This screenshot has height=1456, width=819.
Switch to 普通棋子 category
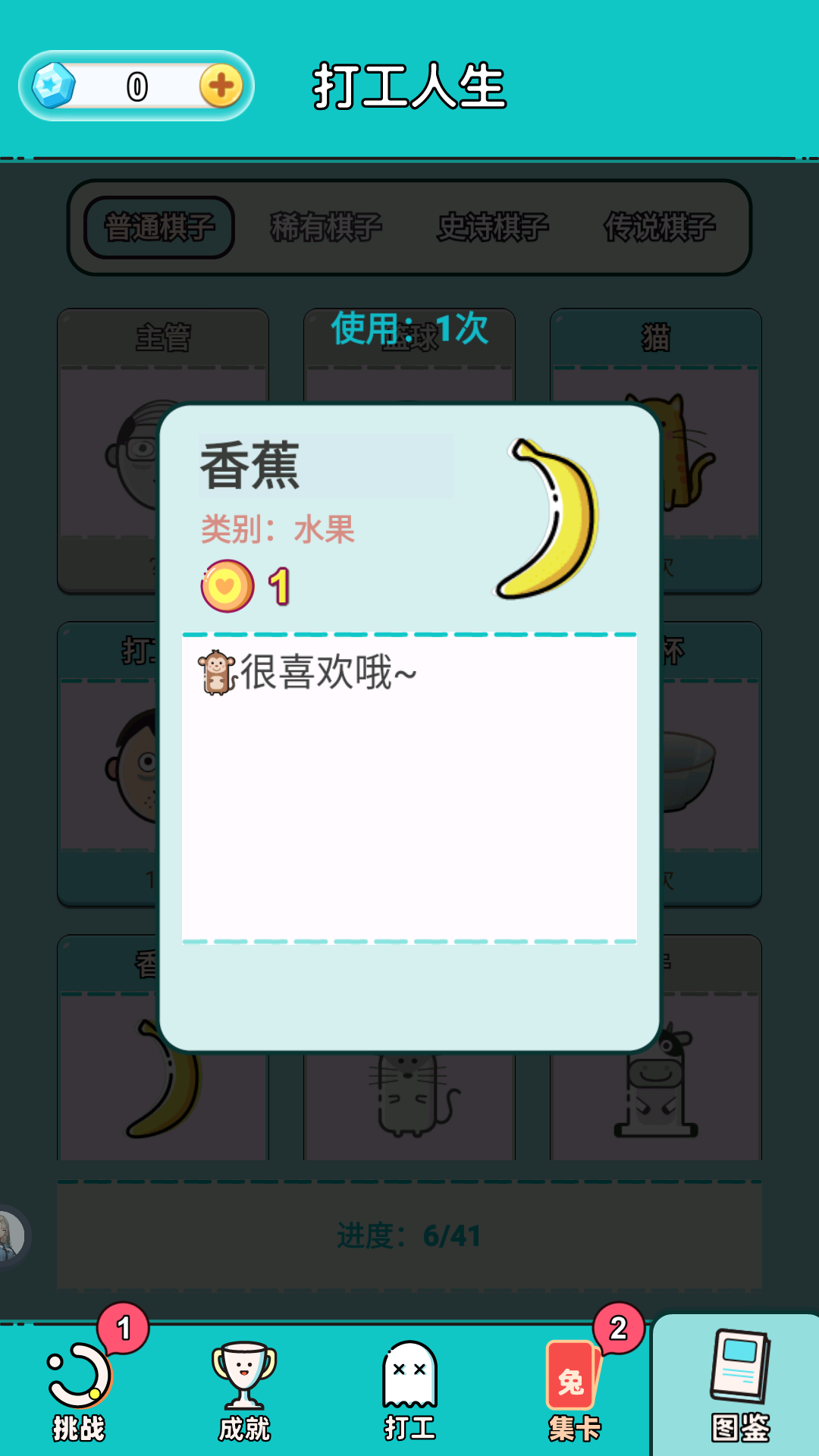[159, 227]
